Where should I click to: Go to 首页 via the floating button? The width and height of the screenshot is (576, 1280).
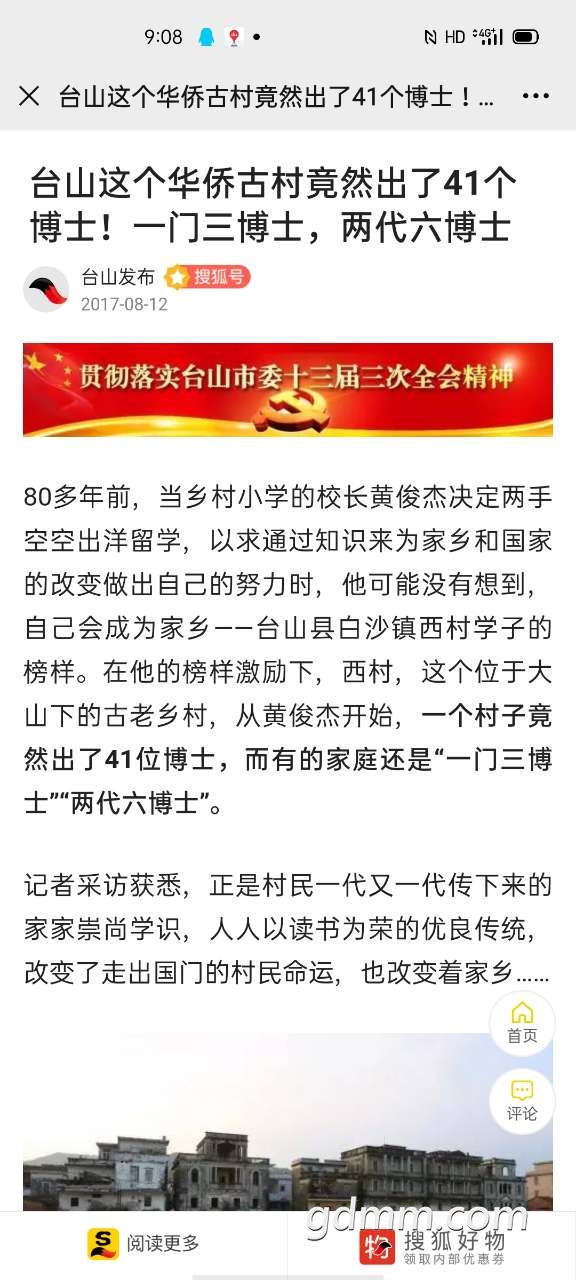tap(522, 1021)
